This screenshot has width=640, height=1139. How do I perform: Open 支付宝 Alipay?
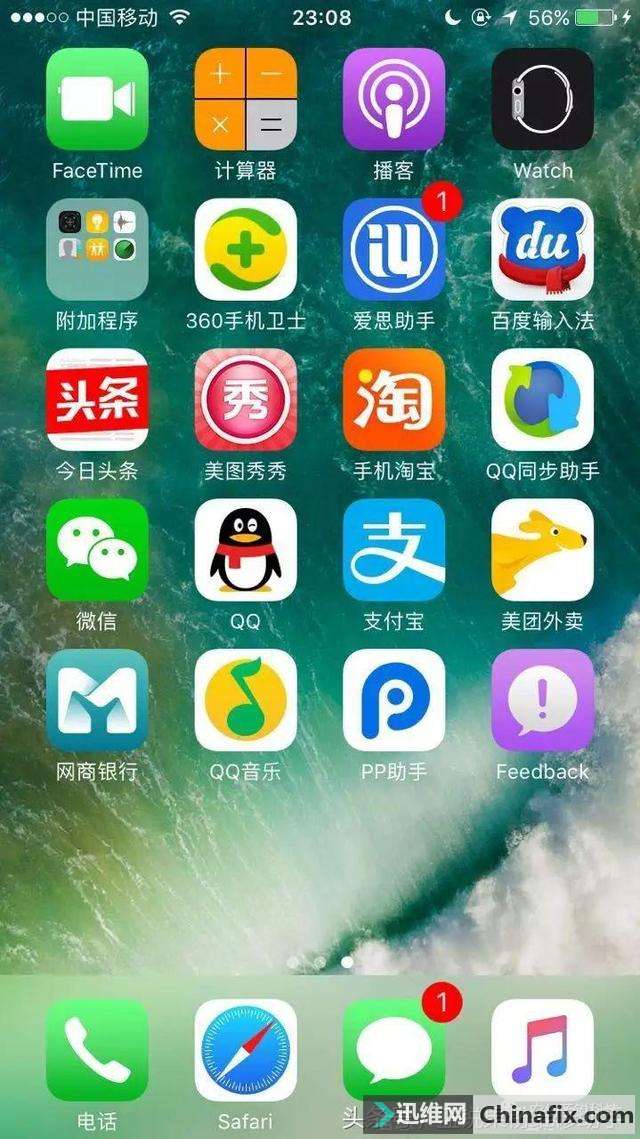[393, 549]
